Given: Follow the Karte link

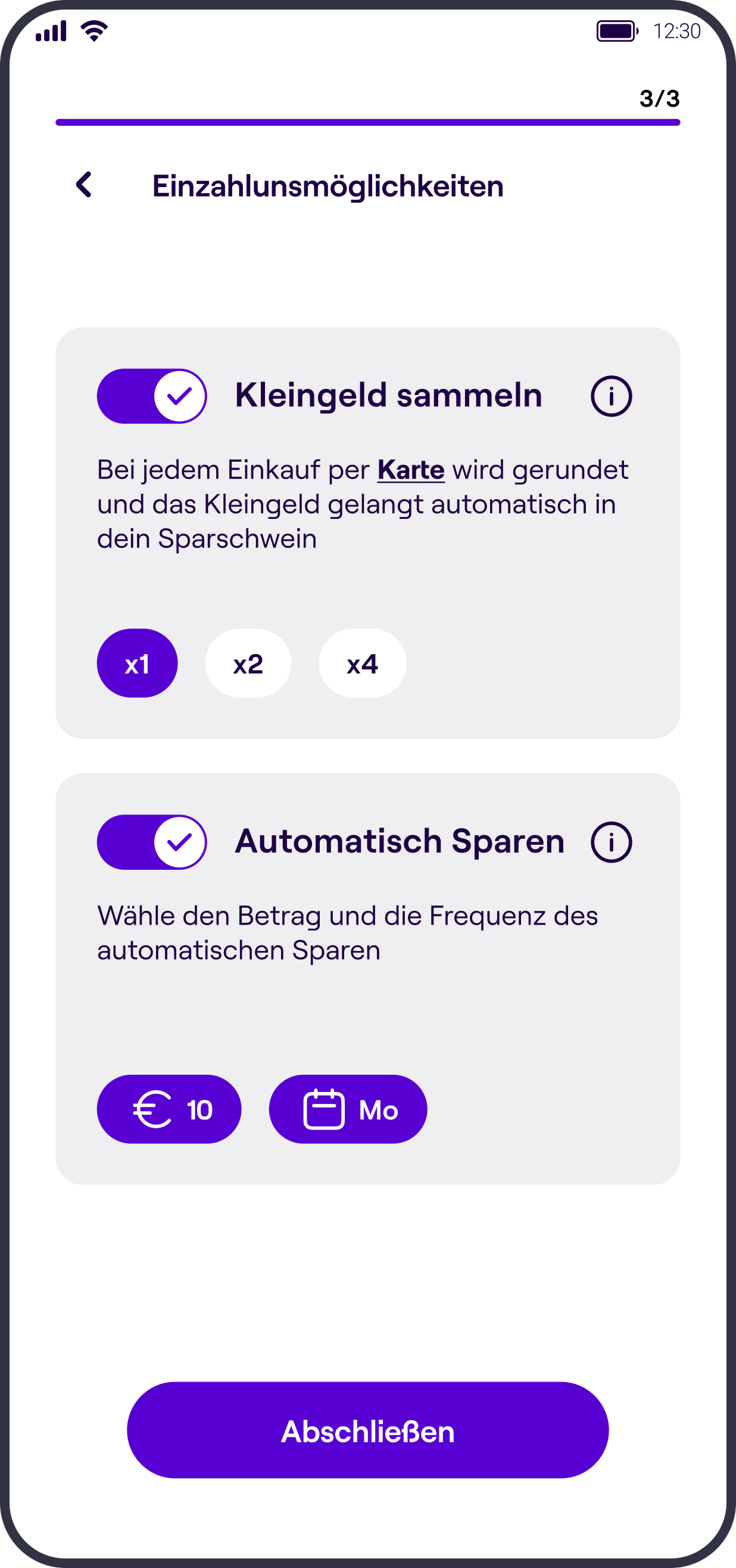Looking at the screenshot, I should [x=411, y=469].
